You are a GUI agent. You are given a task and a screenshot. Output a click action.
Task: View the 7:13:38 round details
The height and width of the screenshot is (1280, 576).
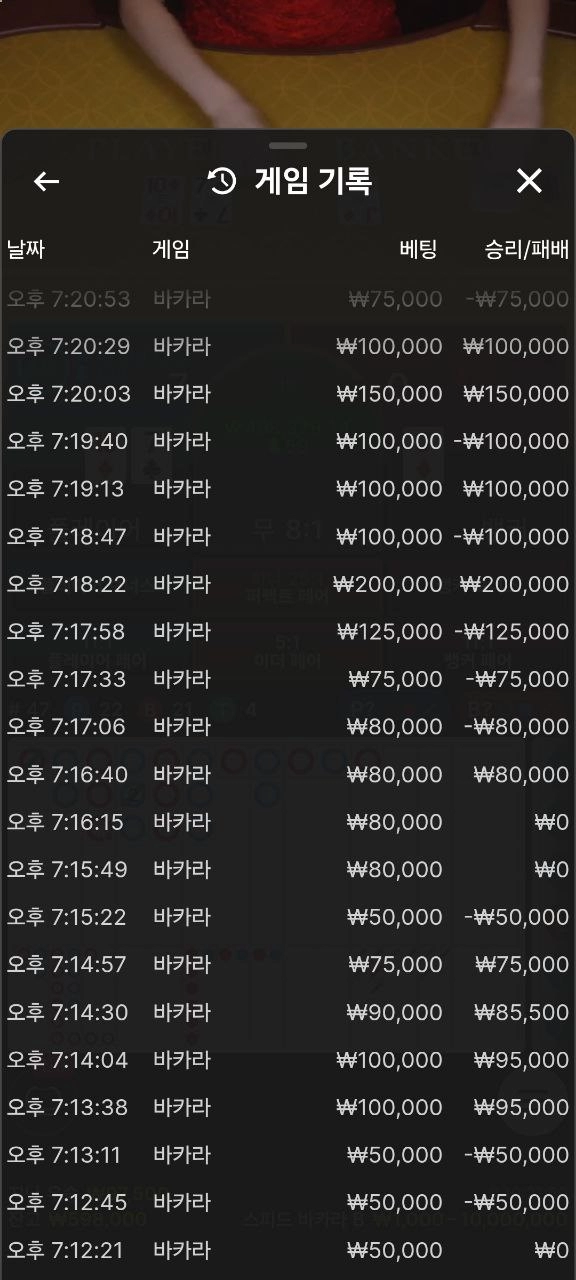tap(288, 1107)
